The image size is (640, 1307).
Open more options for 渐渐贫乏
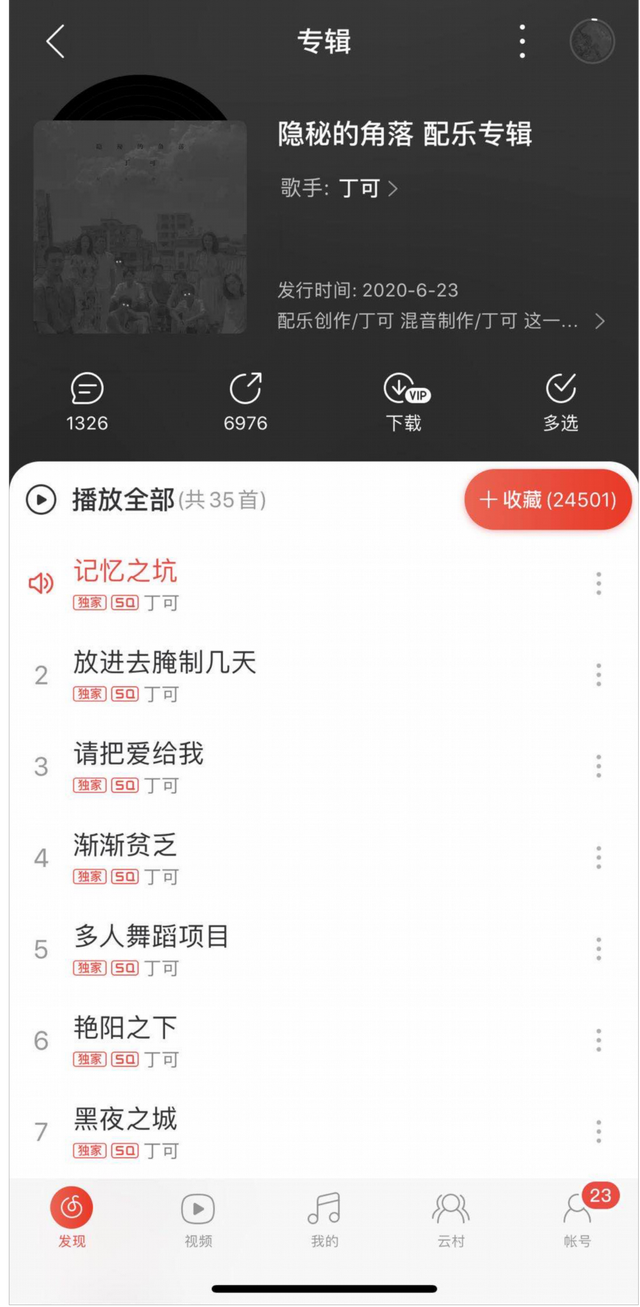598,857
